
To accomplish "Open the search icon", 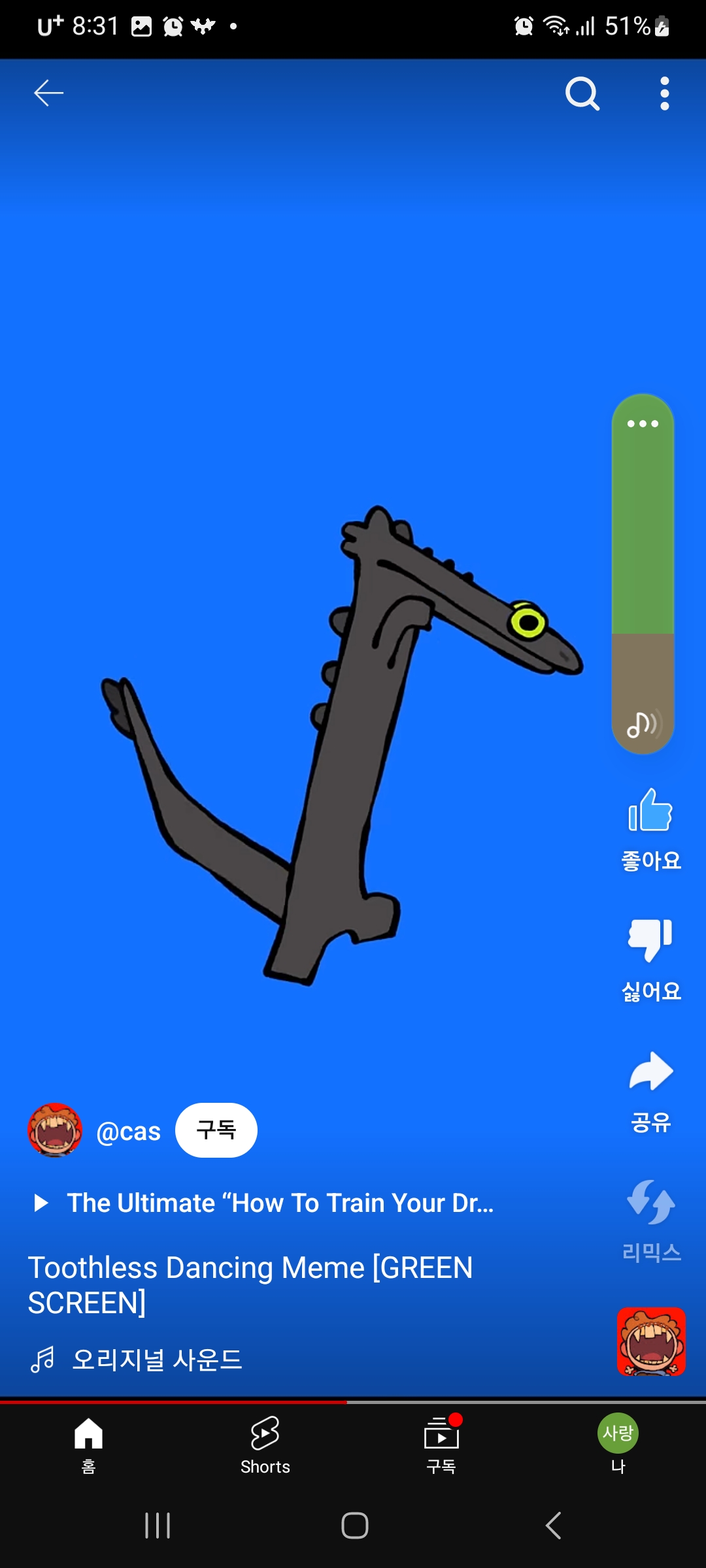I will coord(582,94).
